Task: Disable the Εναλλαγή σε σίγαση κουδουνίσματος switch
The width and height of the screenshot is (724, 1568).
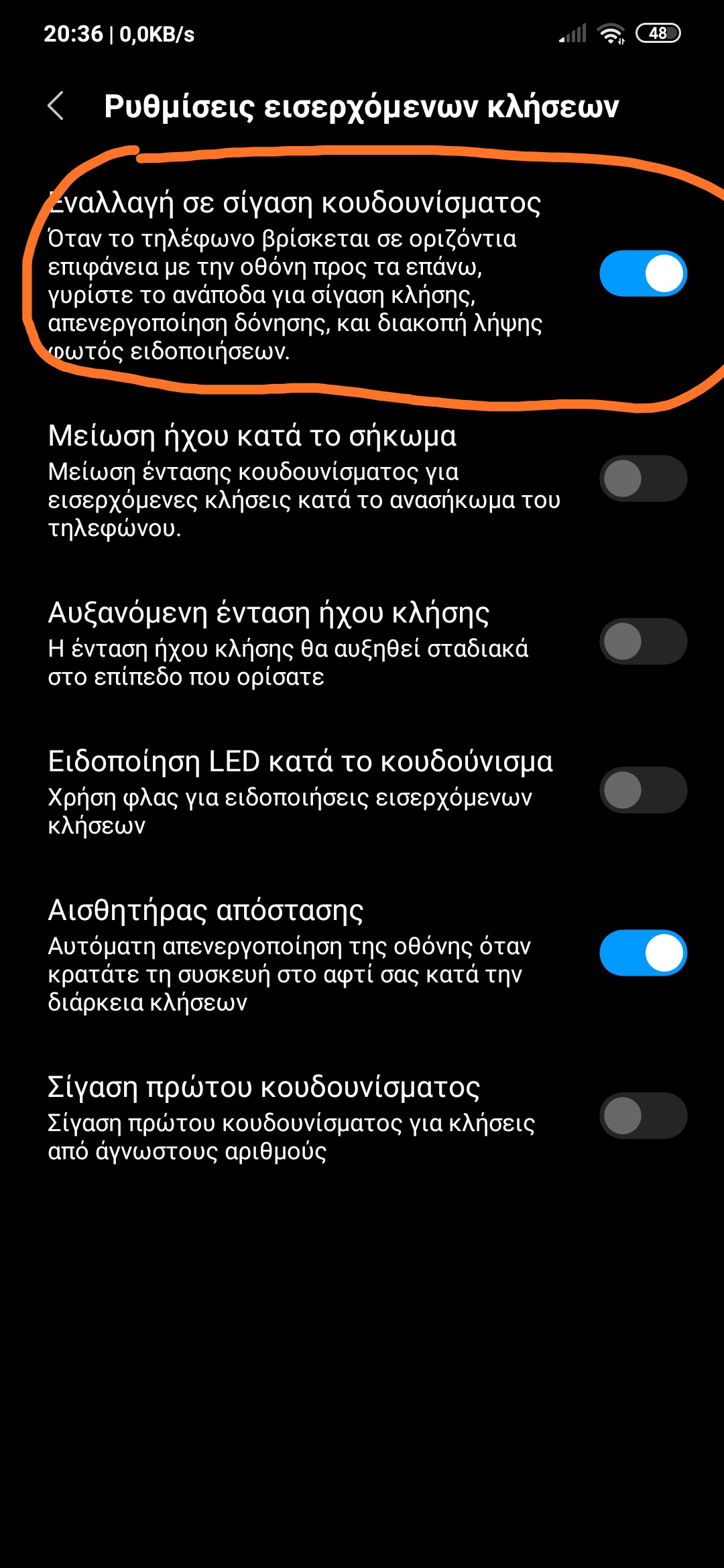Action: (x=642, y=273)
